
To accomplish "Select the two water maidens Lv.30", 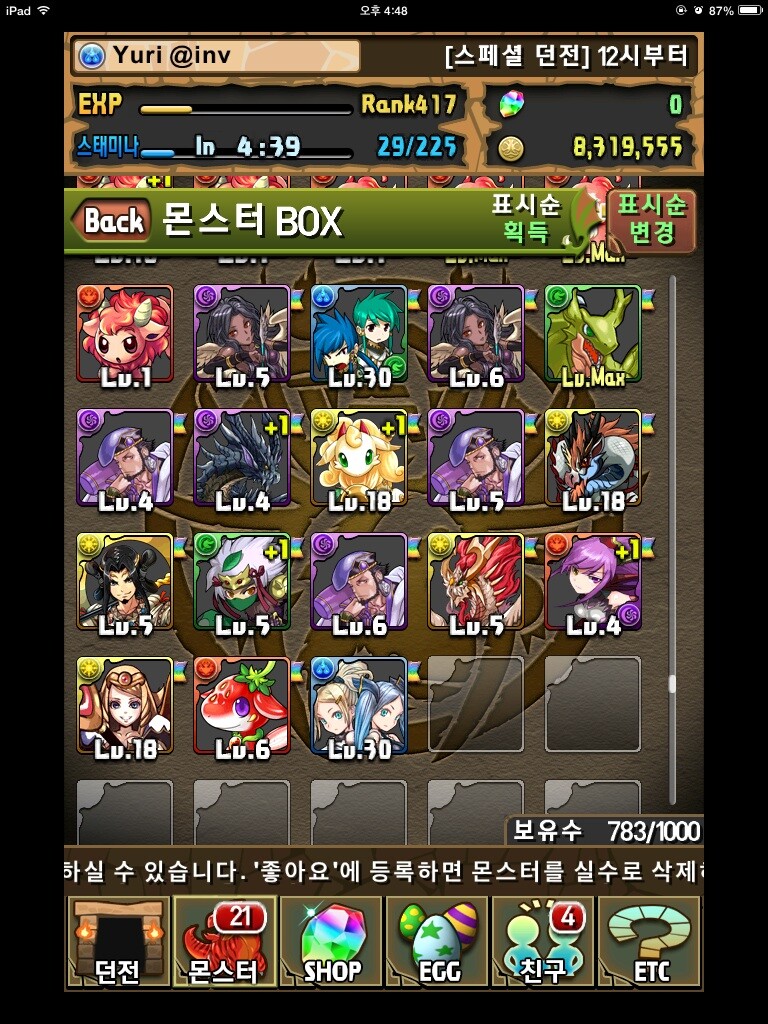I will point(359,705).
